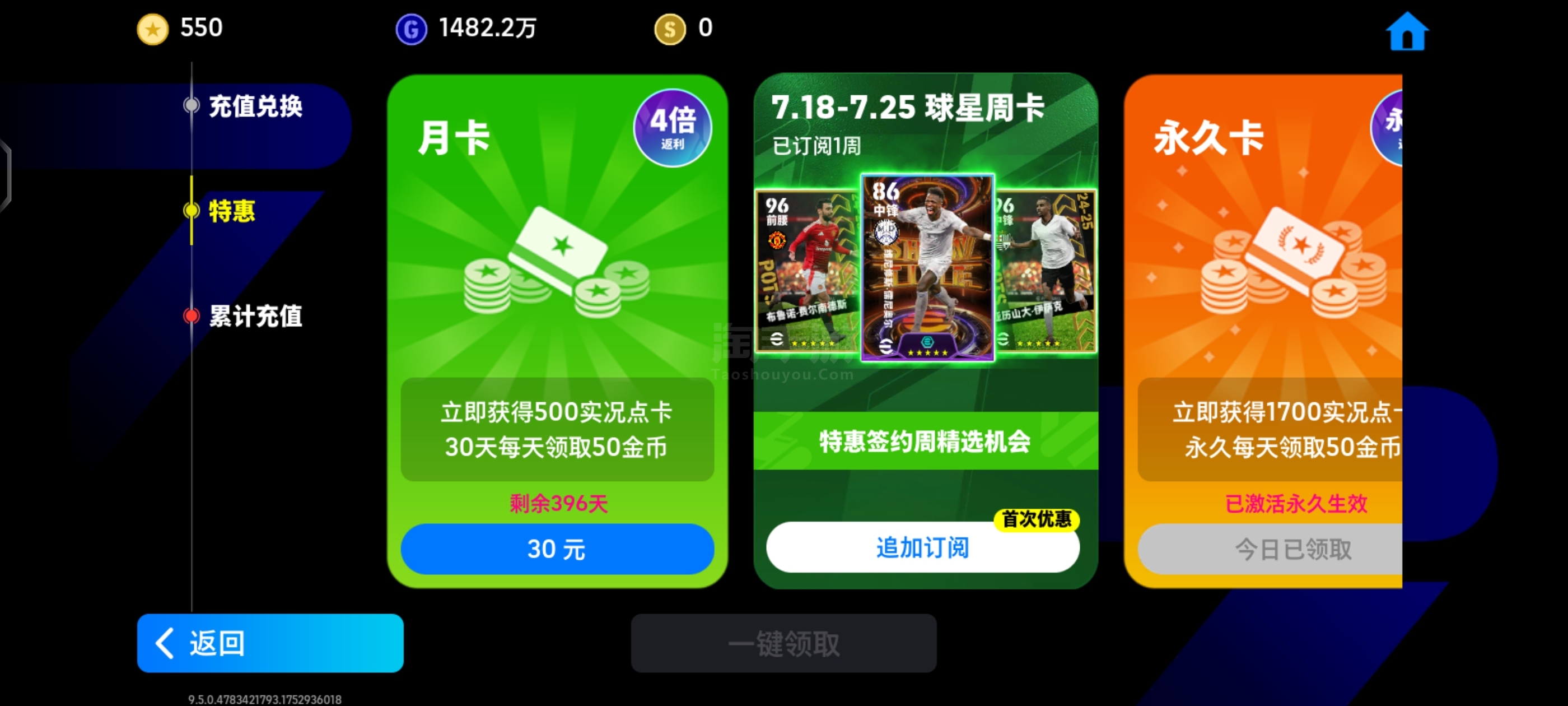Viewport: 1568px width, 706px height.
Task: Tap 今日已领取 on the permanent card
Action: pos(1278,549)
